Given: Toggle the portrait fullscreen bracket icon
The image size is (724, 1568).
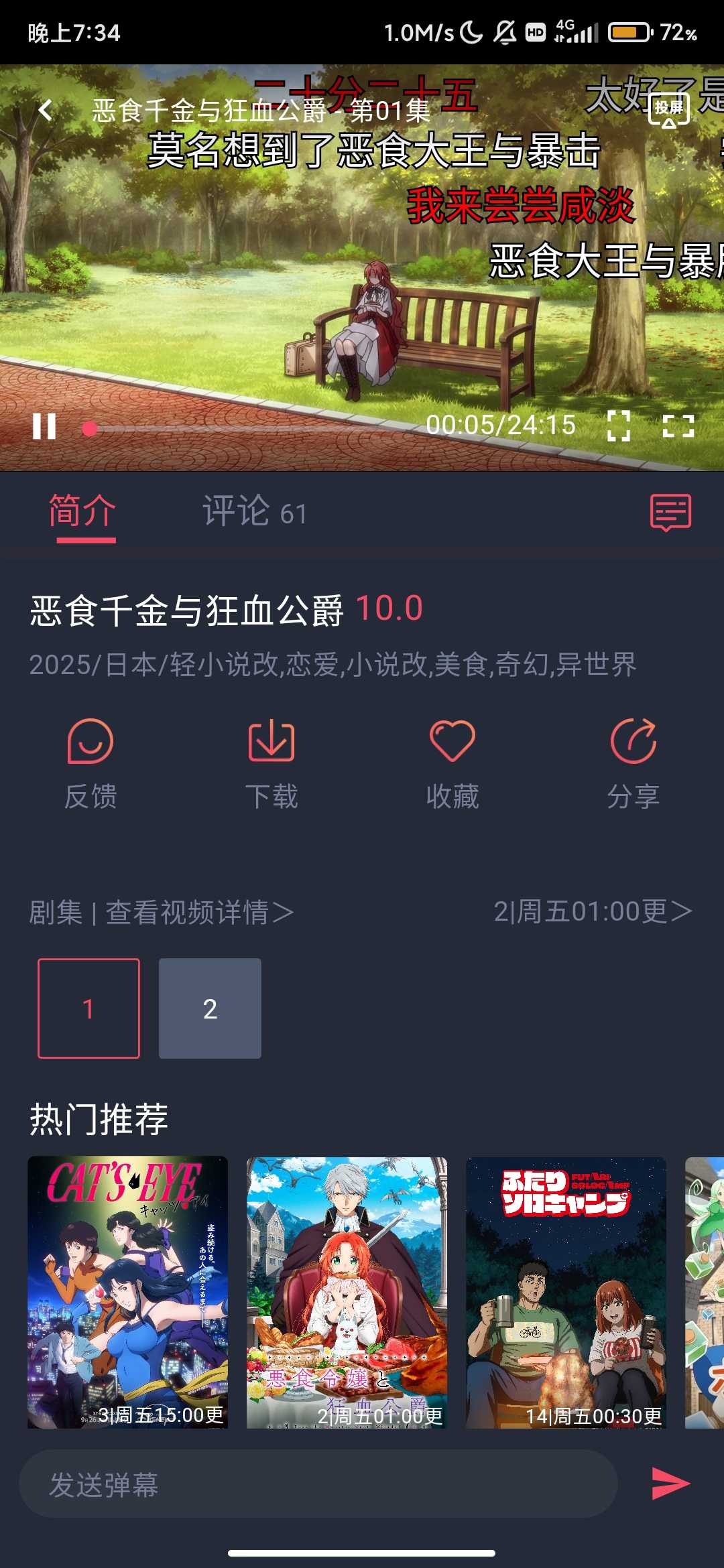Looking at the screenshot, I should click(618, 426).
